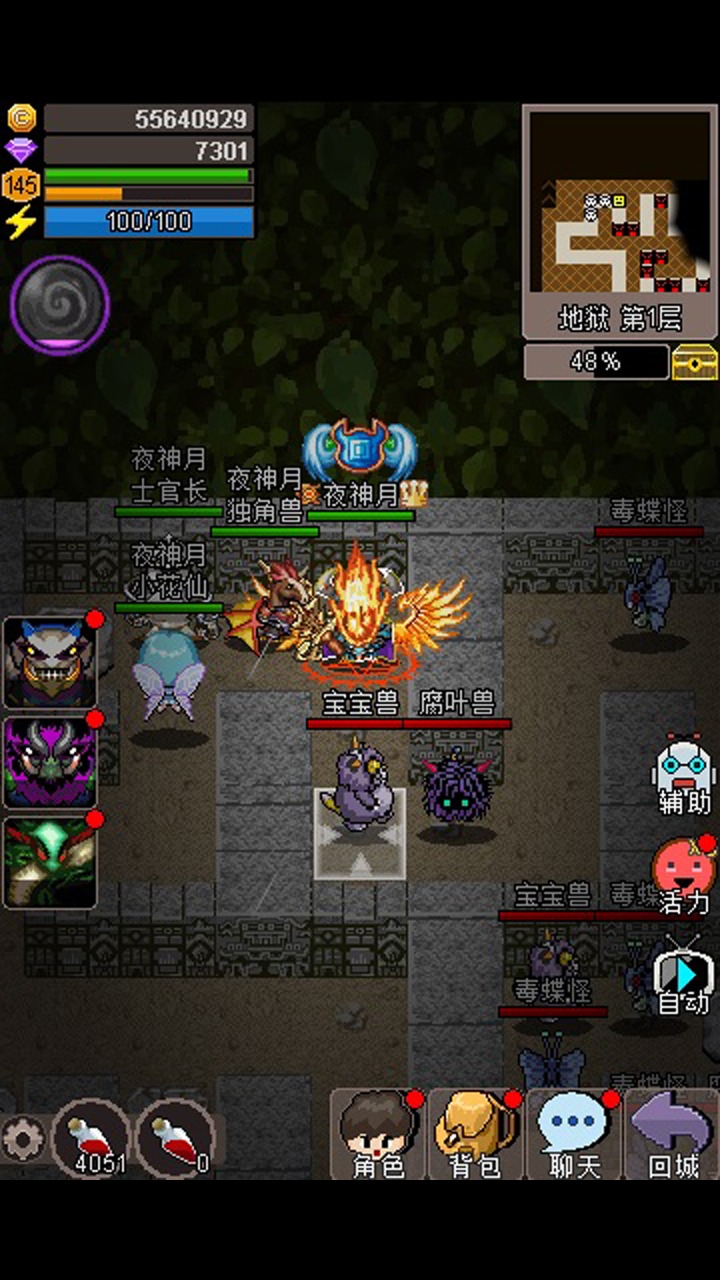Open the 辅助 assist robot menu

point(684,777)
